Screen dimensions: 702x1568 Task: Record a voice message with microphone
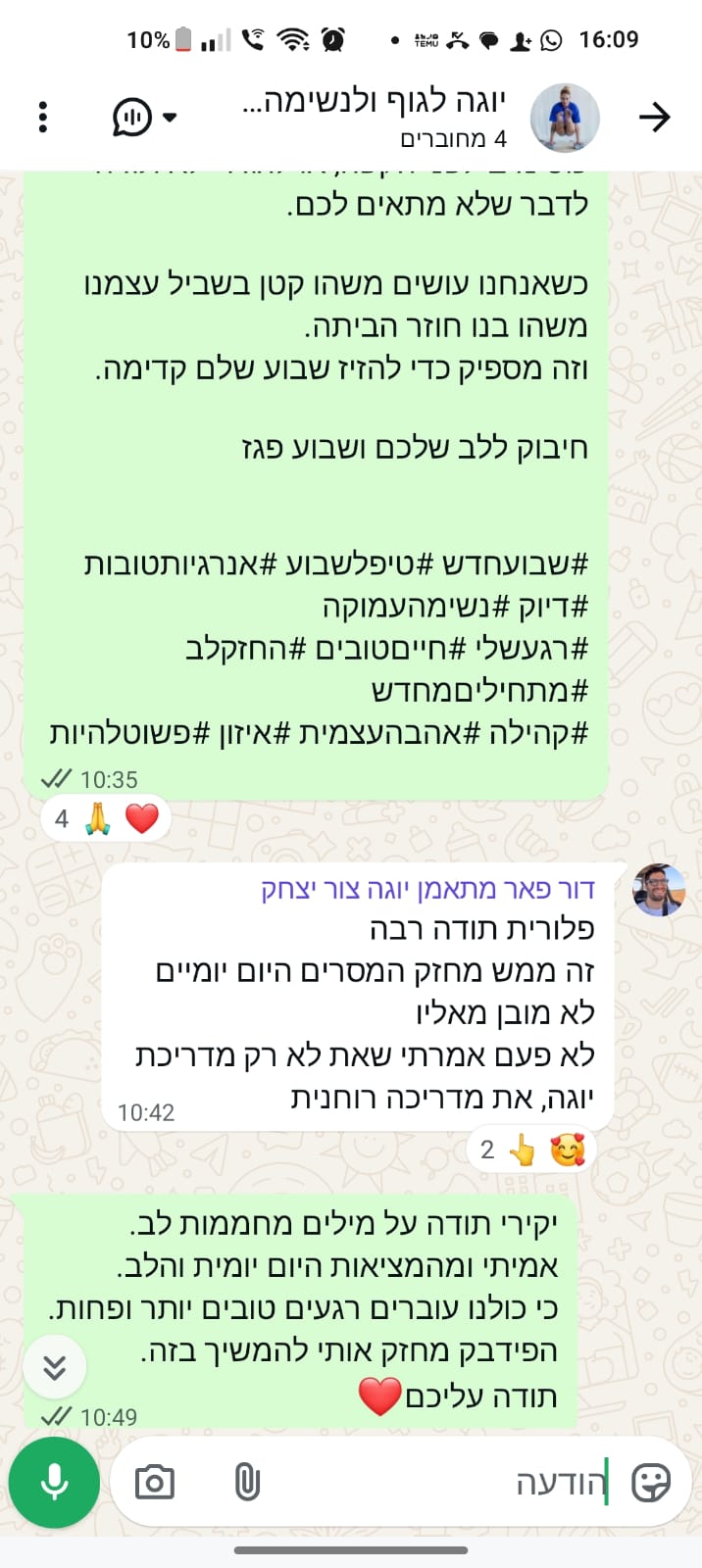pos(55,1482)
